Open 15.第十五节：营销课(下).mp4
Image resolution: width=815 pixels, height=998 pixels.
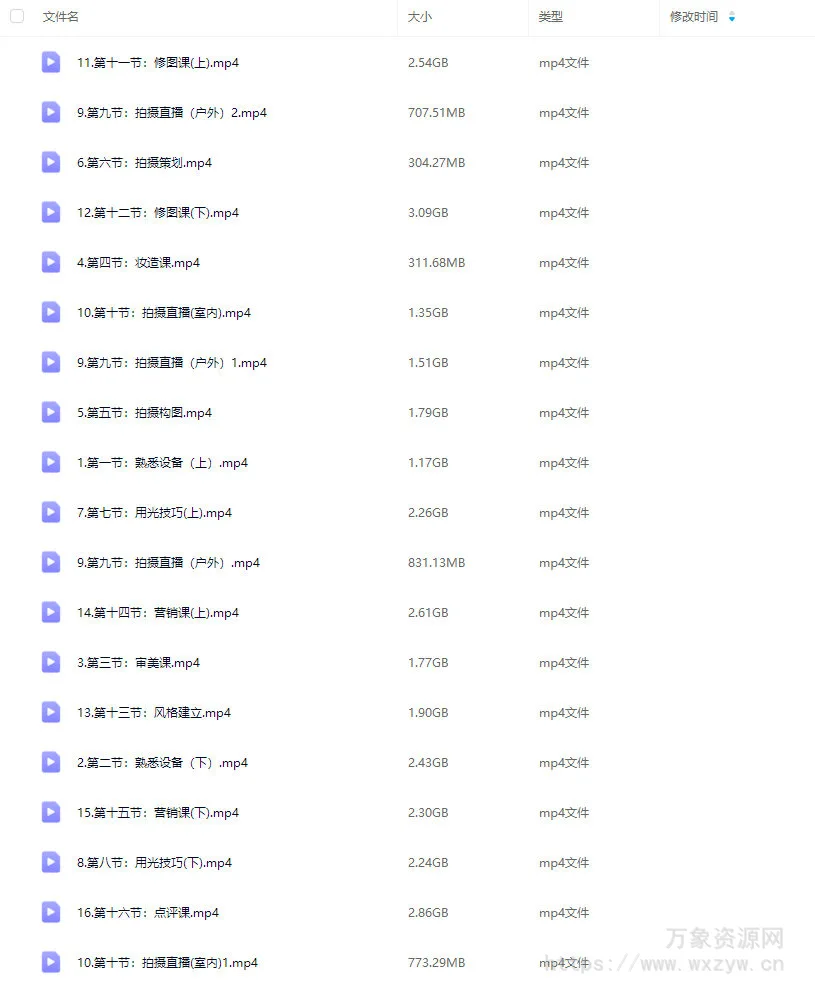[158, 813]
